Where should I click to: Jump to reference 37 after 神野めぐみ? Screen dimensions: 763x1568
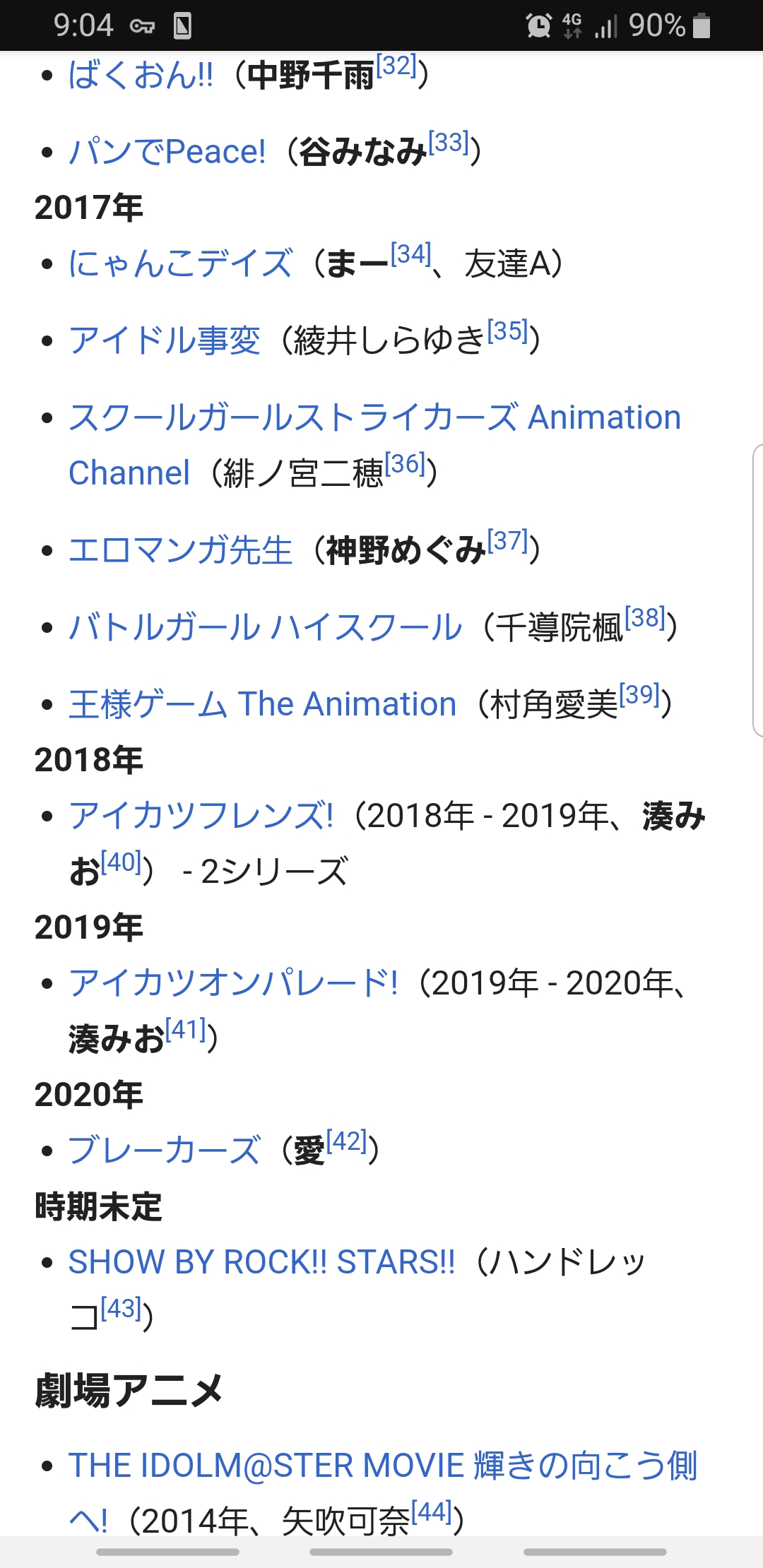click(507, 541)
